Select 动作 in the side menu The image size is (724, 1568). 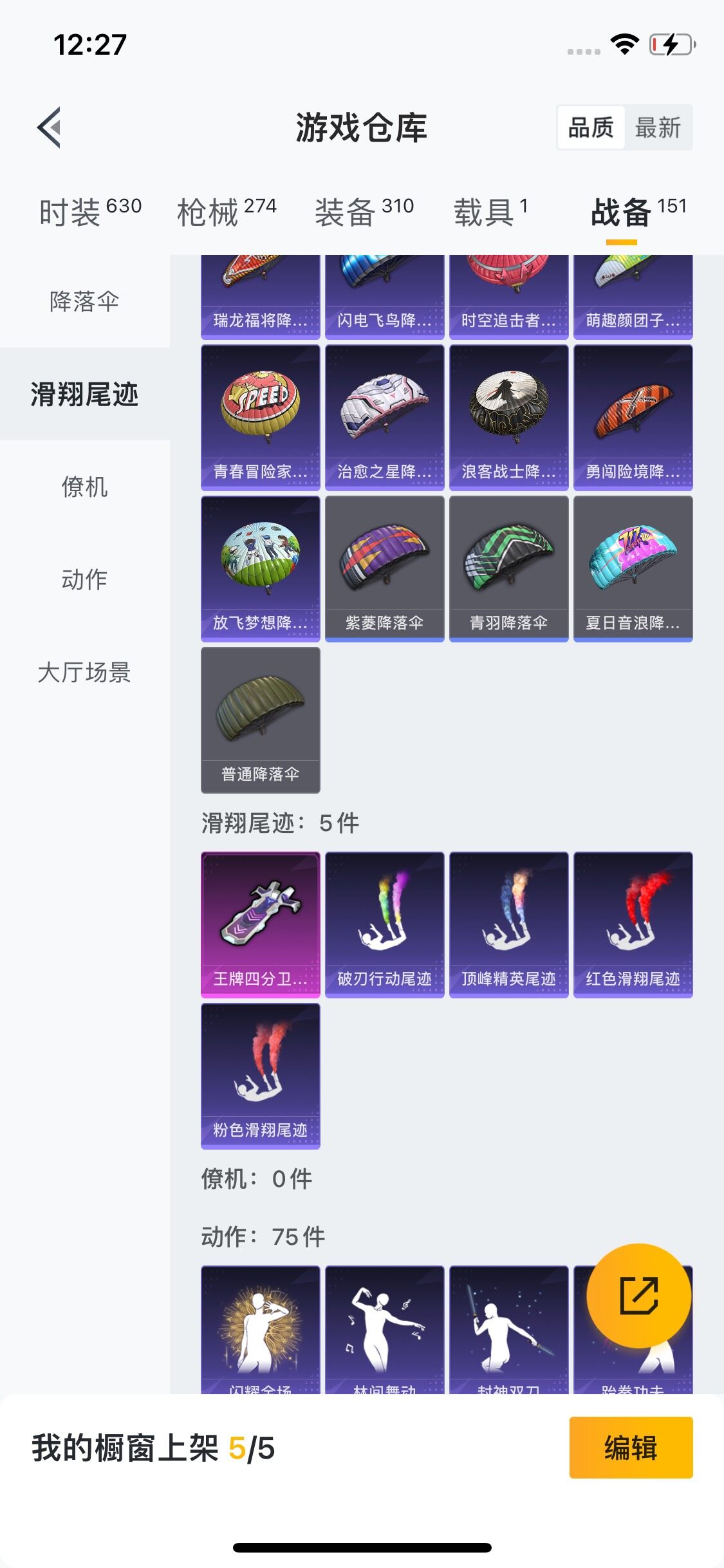[84, 579]
